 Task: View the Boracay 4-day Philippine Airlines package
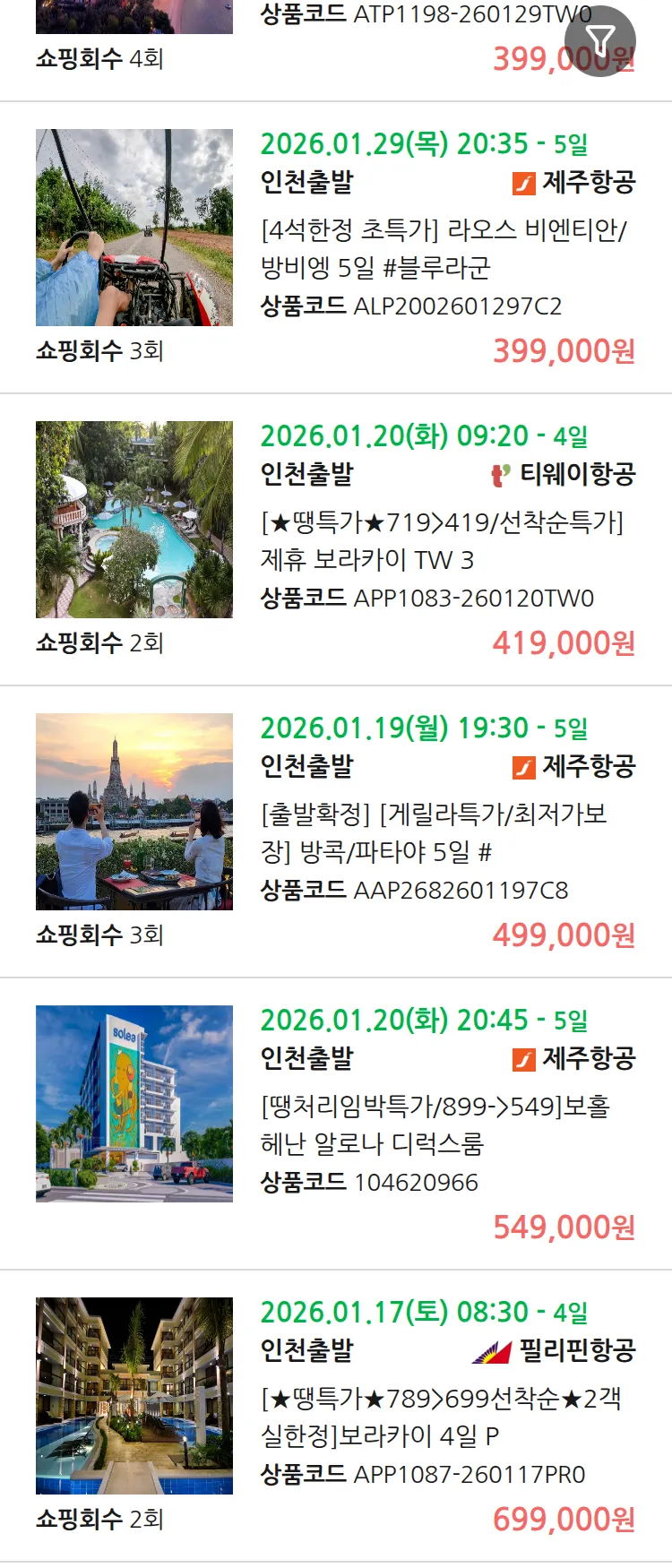click(439, 1417)
